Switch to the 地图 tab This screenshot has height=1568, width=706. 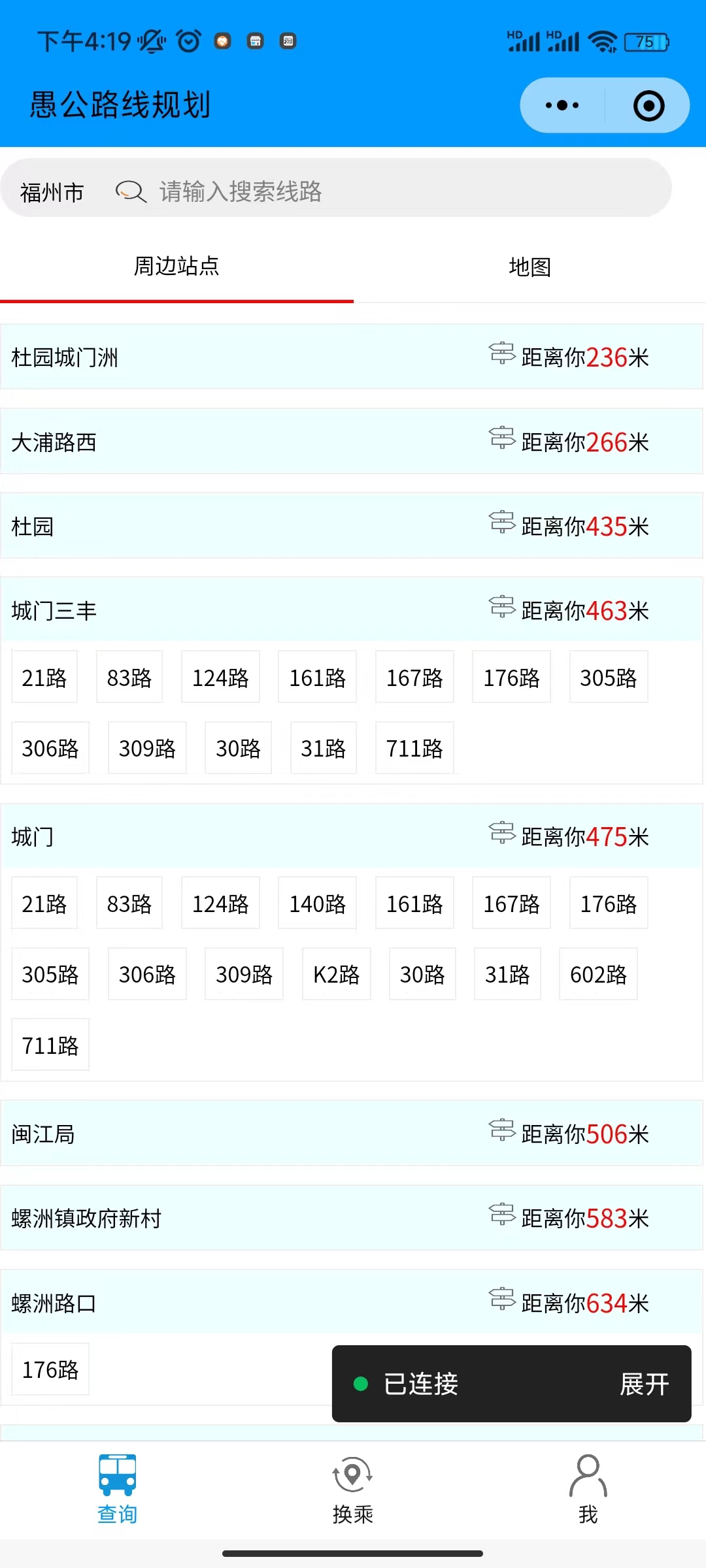click(529, 267)
